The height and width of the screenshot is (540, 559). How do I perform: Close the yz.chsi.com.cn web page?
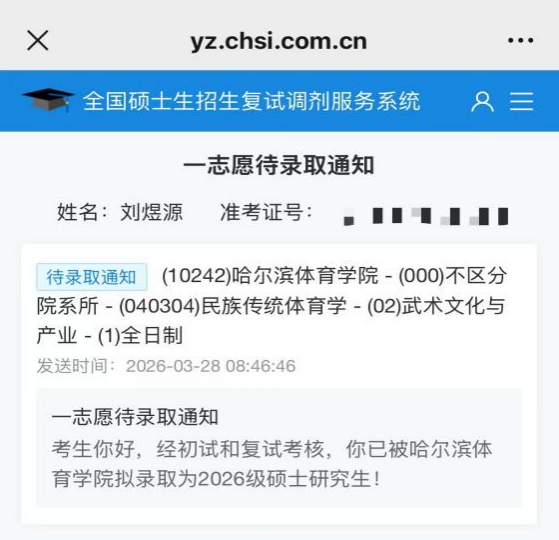coord(38,40)
